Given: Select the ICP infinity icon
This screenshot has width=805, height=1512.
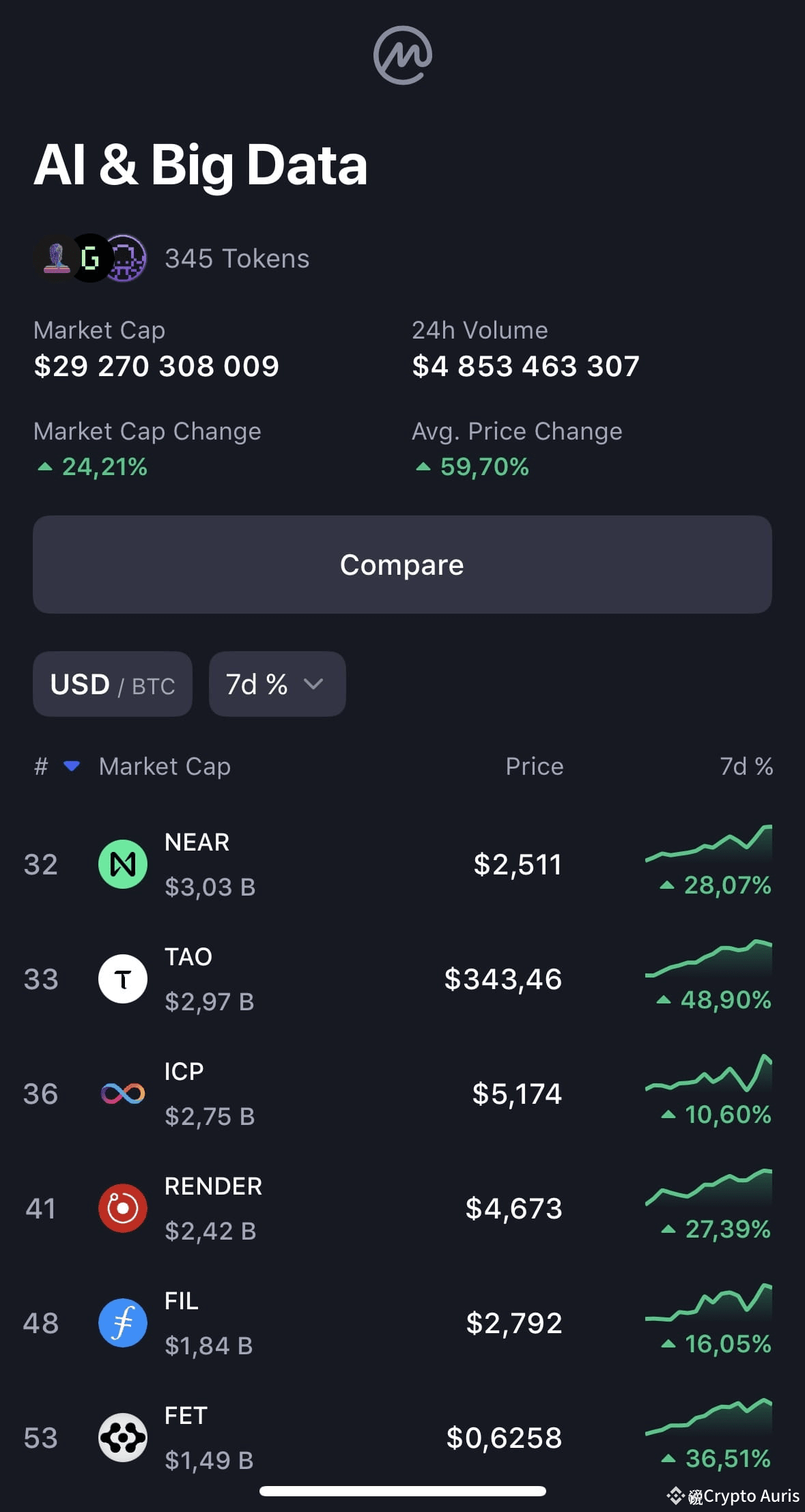Looking at the screenshot, I should pyautogui.click(x=123, y=1093).
